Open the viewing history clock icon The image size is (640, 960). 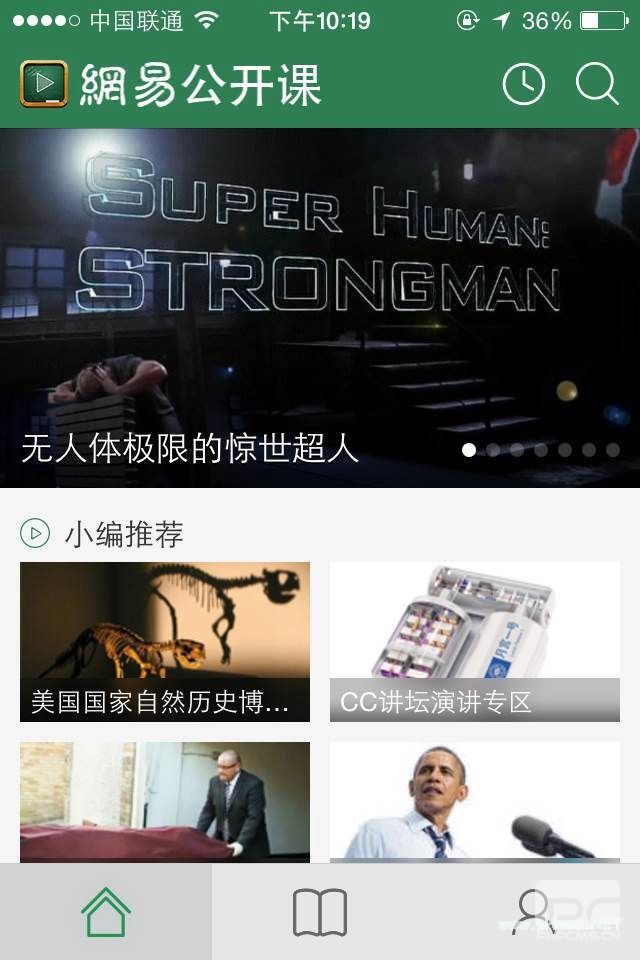tap(523, 85)
